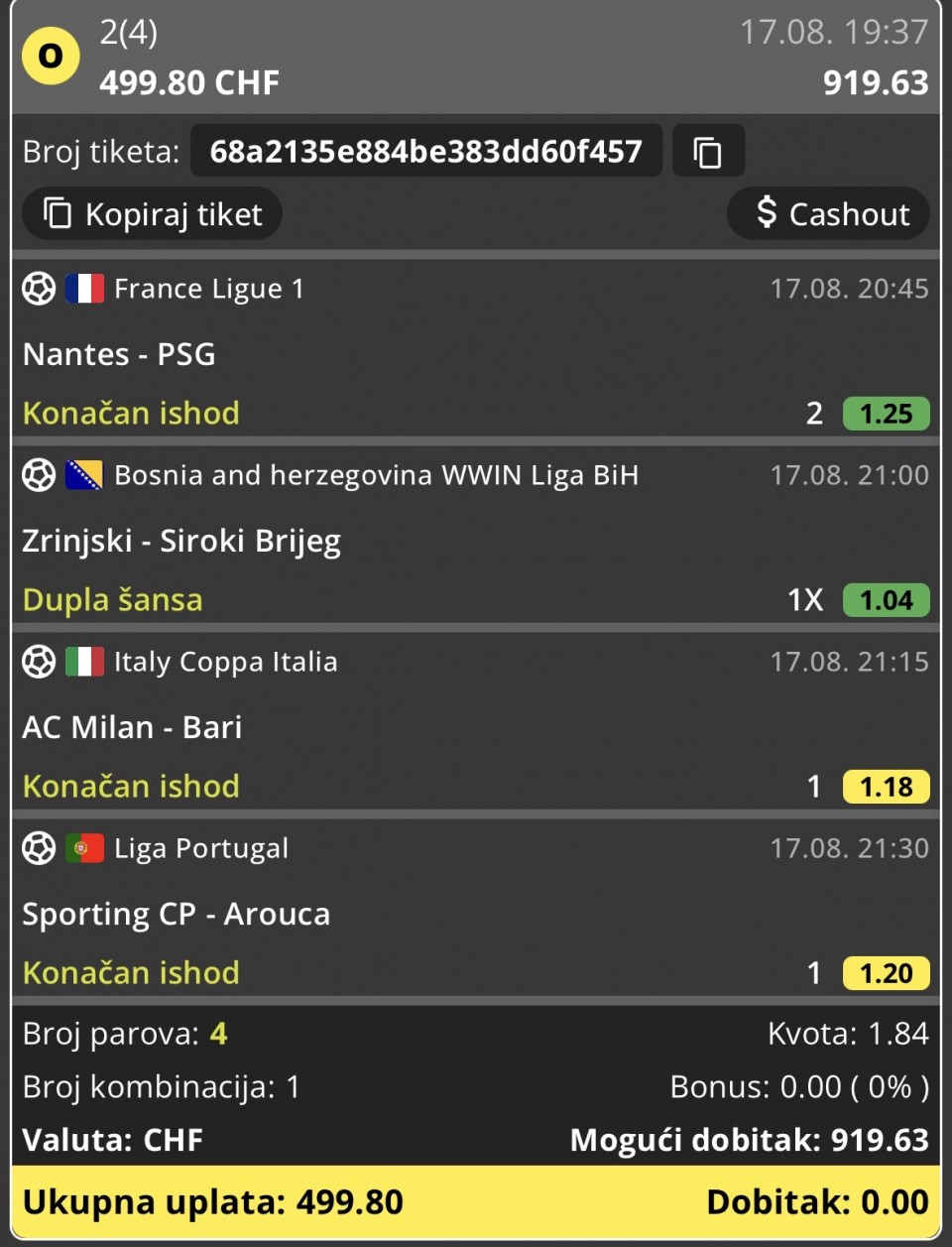Open the Zrinjski - Siroki Brijeg match
Viewport: 952px width, 1247px height.
pos(181,541)
